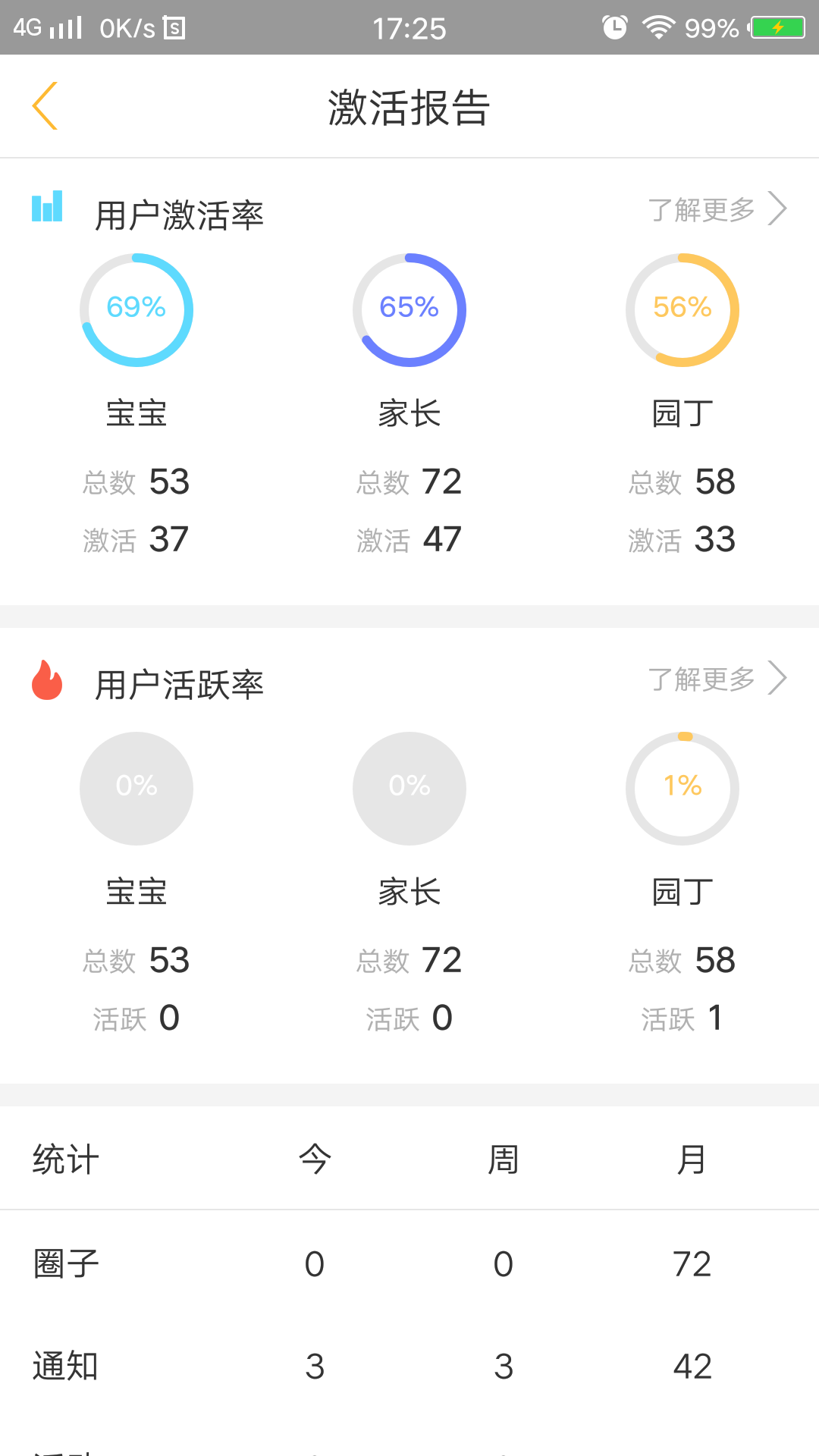Click the 家长 activation ring showing 65%
Screen dimensions: 819x1456
tap(409, 309)
